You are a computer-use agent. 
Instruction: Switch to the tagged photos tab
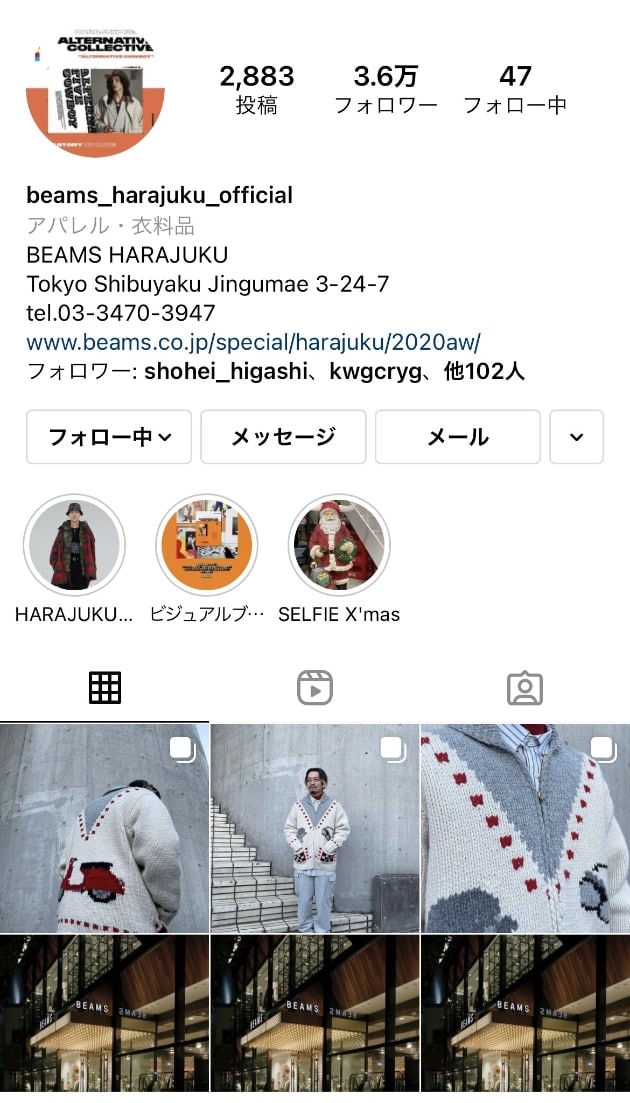point(524,688)
